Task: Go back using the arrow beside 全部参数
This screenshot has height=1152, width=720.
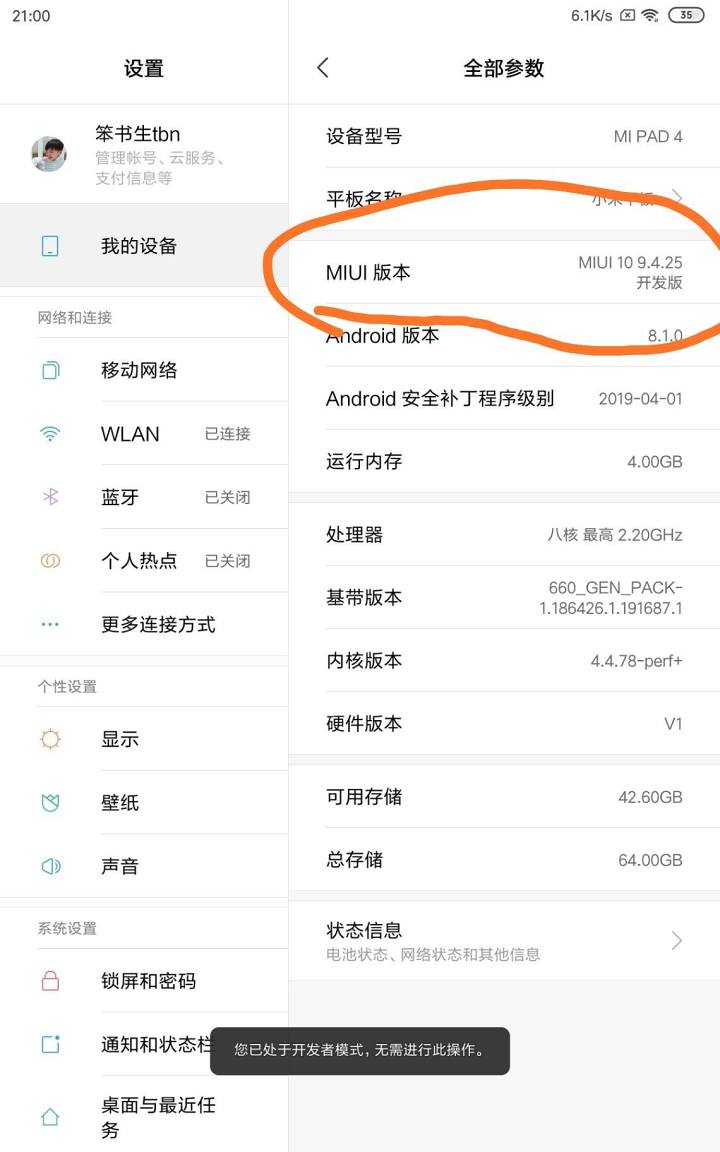Action: (323, 68)
